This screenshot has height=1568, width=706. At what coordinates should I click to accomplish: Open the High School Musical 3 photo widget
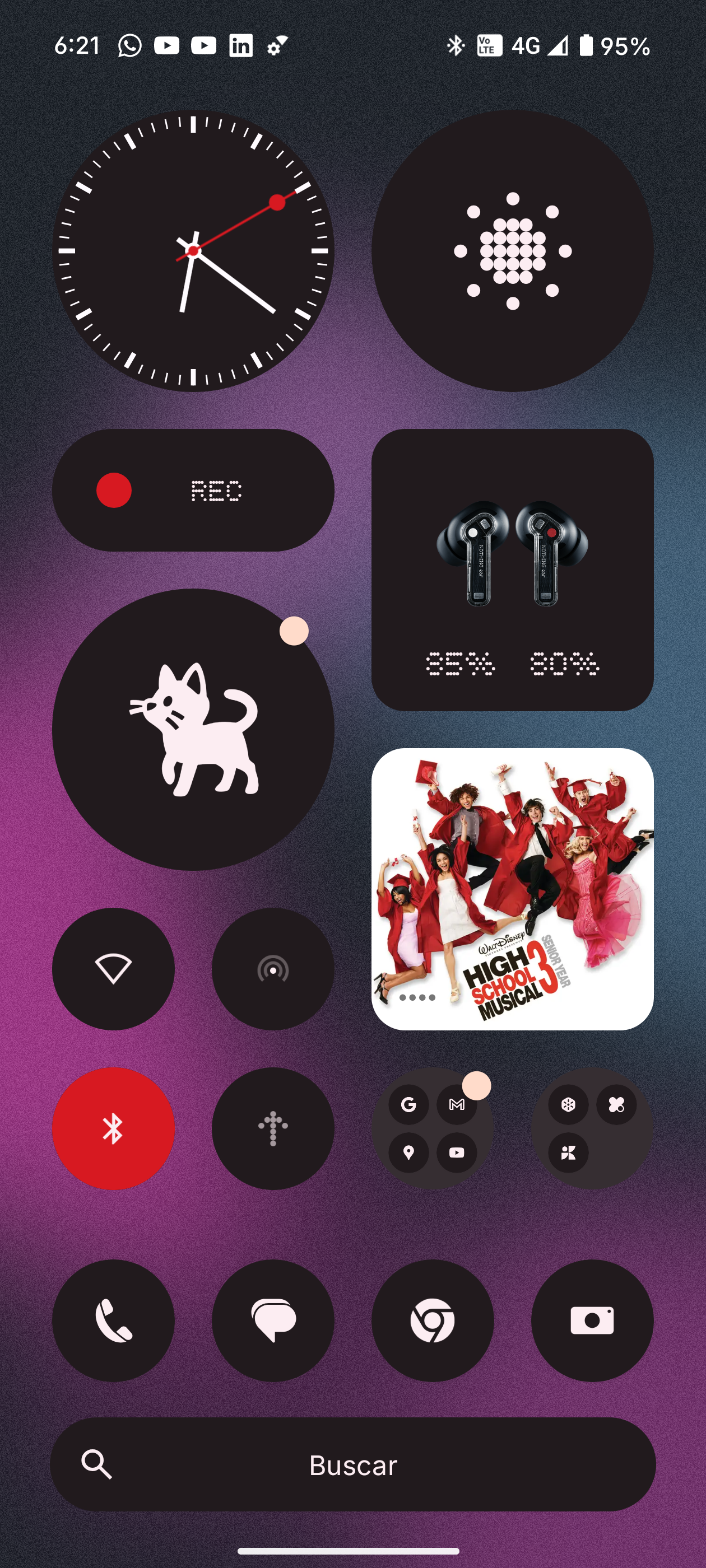(512, 889)
